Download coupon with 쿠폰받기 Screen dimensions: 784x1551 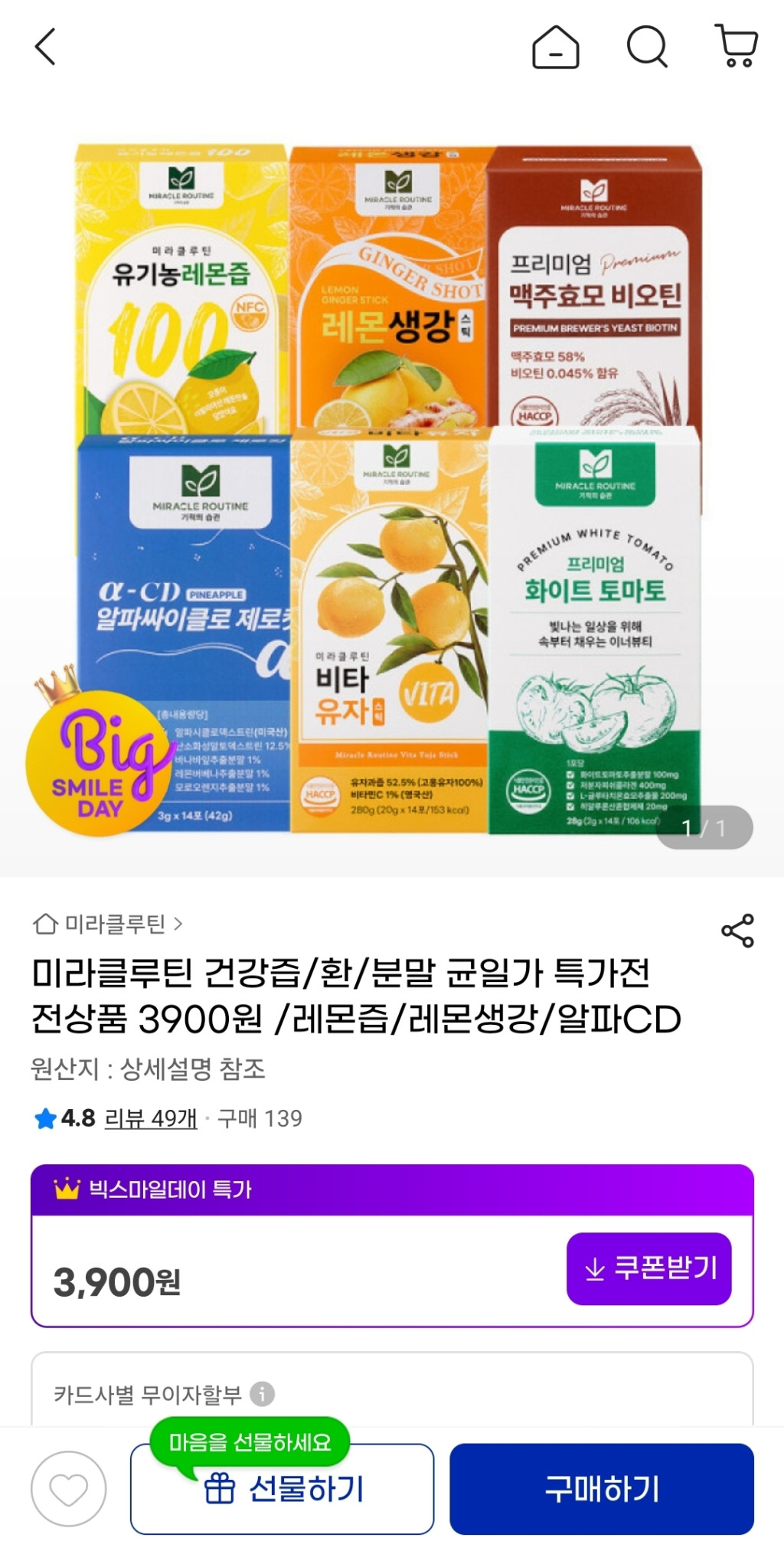tap(648, 1268)
